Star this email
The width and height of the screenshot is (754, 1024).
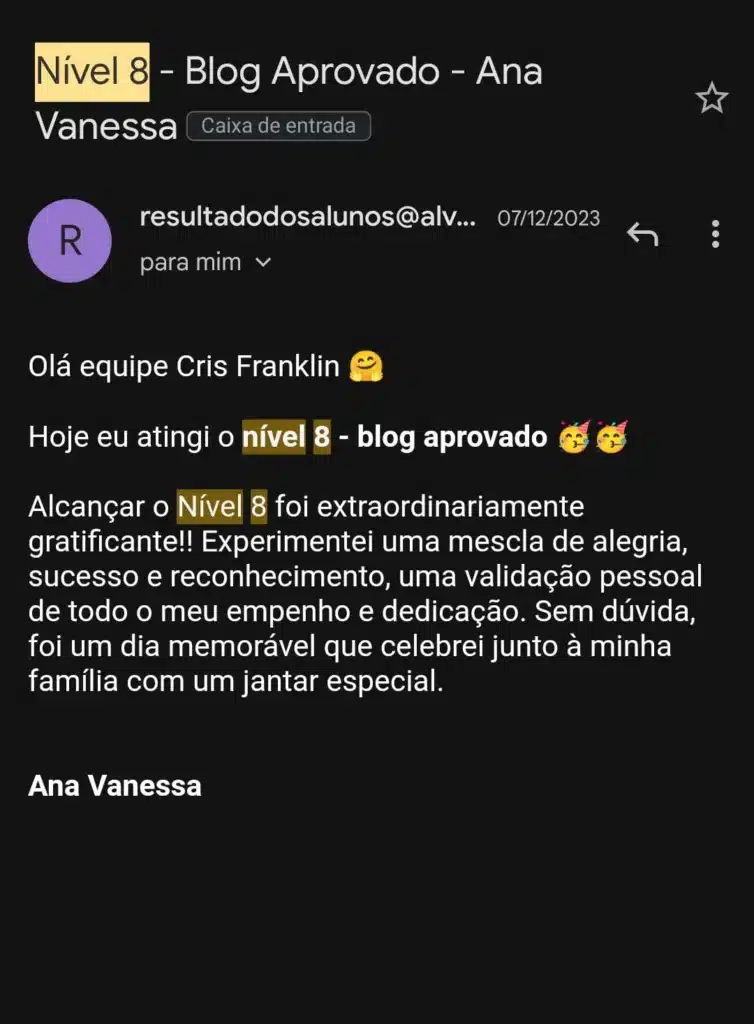pos(711,98)
